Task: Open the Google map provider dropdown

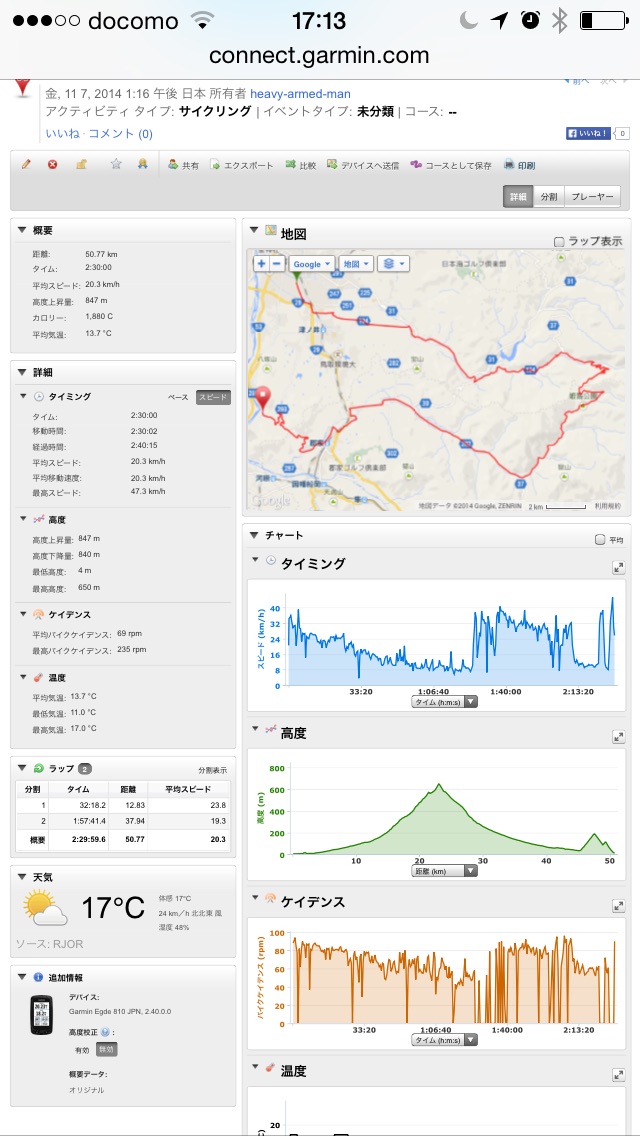Action: pyautogui.click(x=311, y=264)
